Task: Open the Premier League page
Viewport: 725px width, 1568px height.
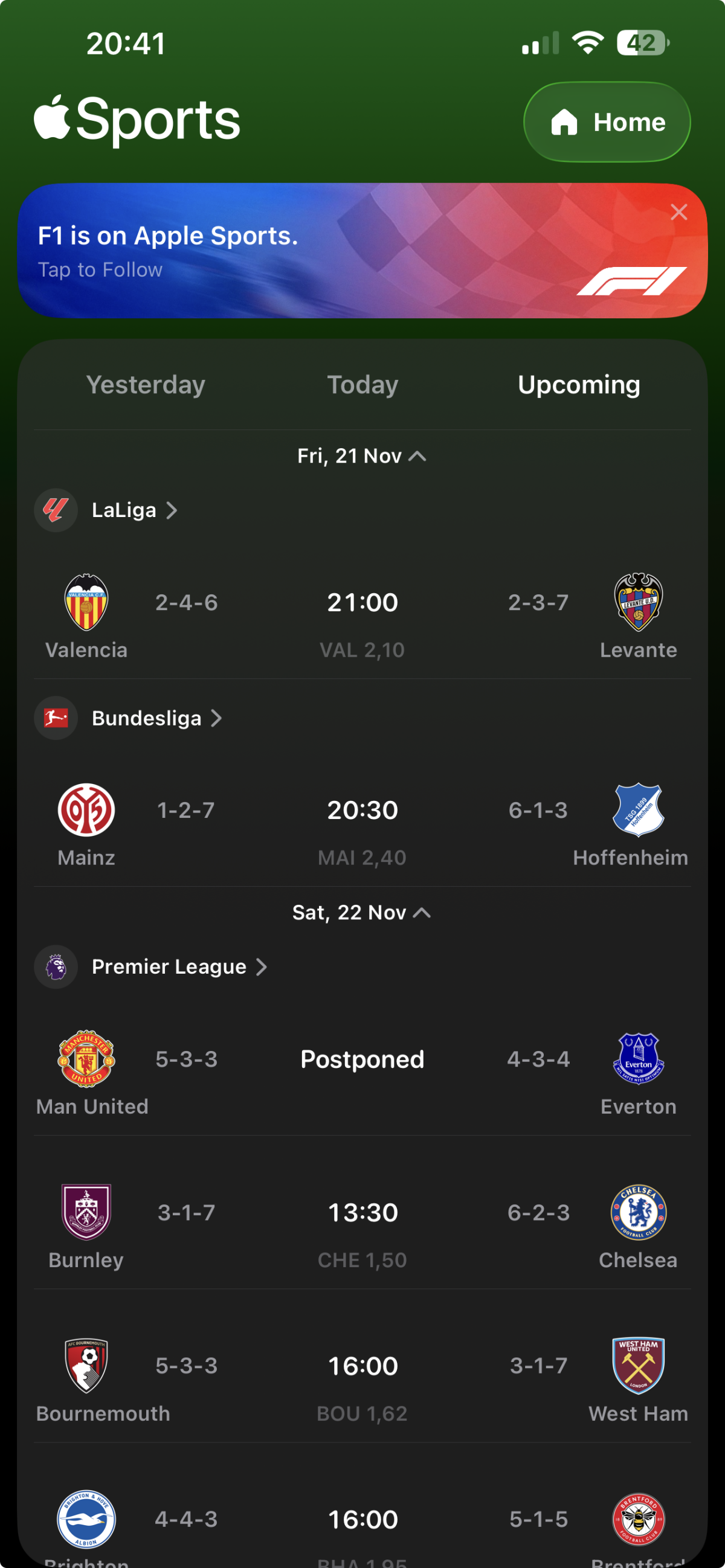Action: pos(179,966)
